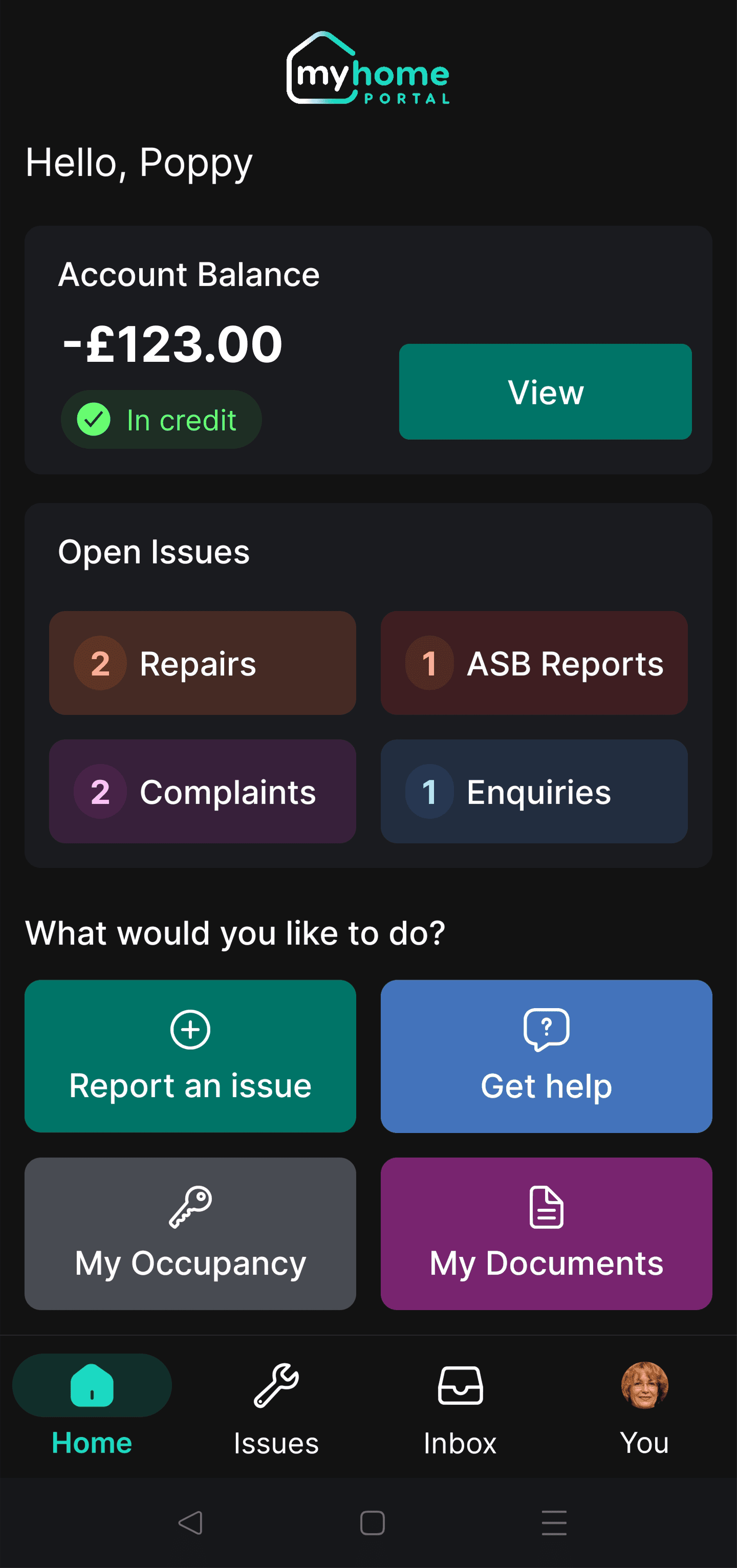Tap the green checkmark In credit badge
The image size is (737, 1568).
pos(161,419)
